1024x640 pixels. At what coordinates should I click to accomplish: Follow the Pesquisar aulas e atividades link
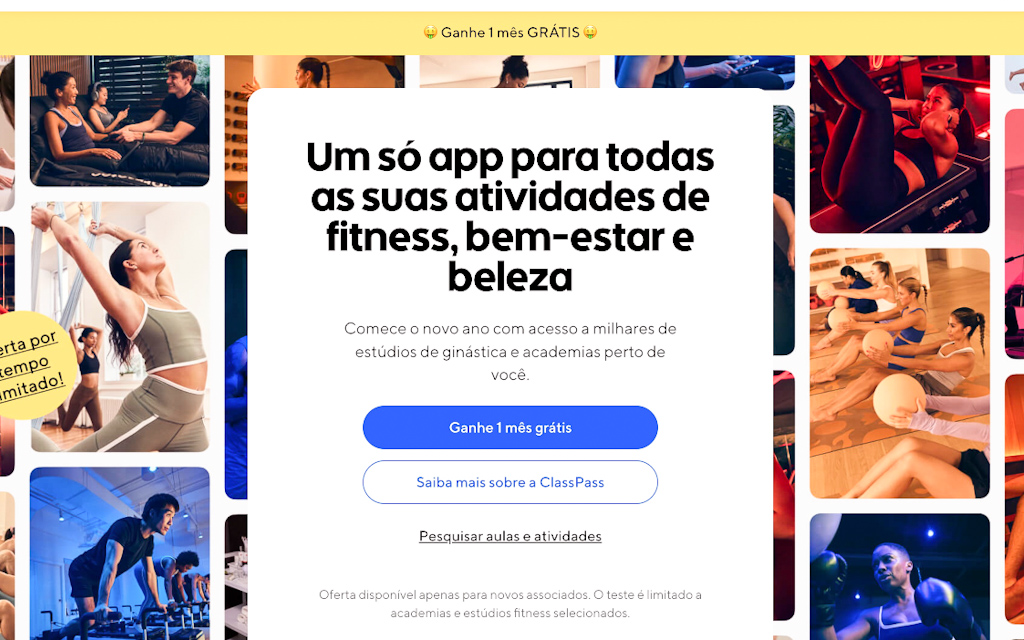pos(510,536)
